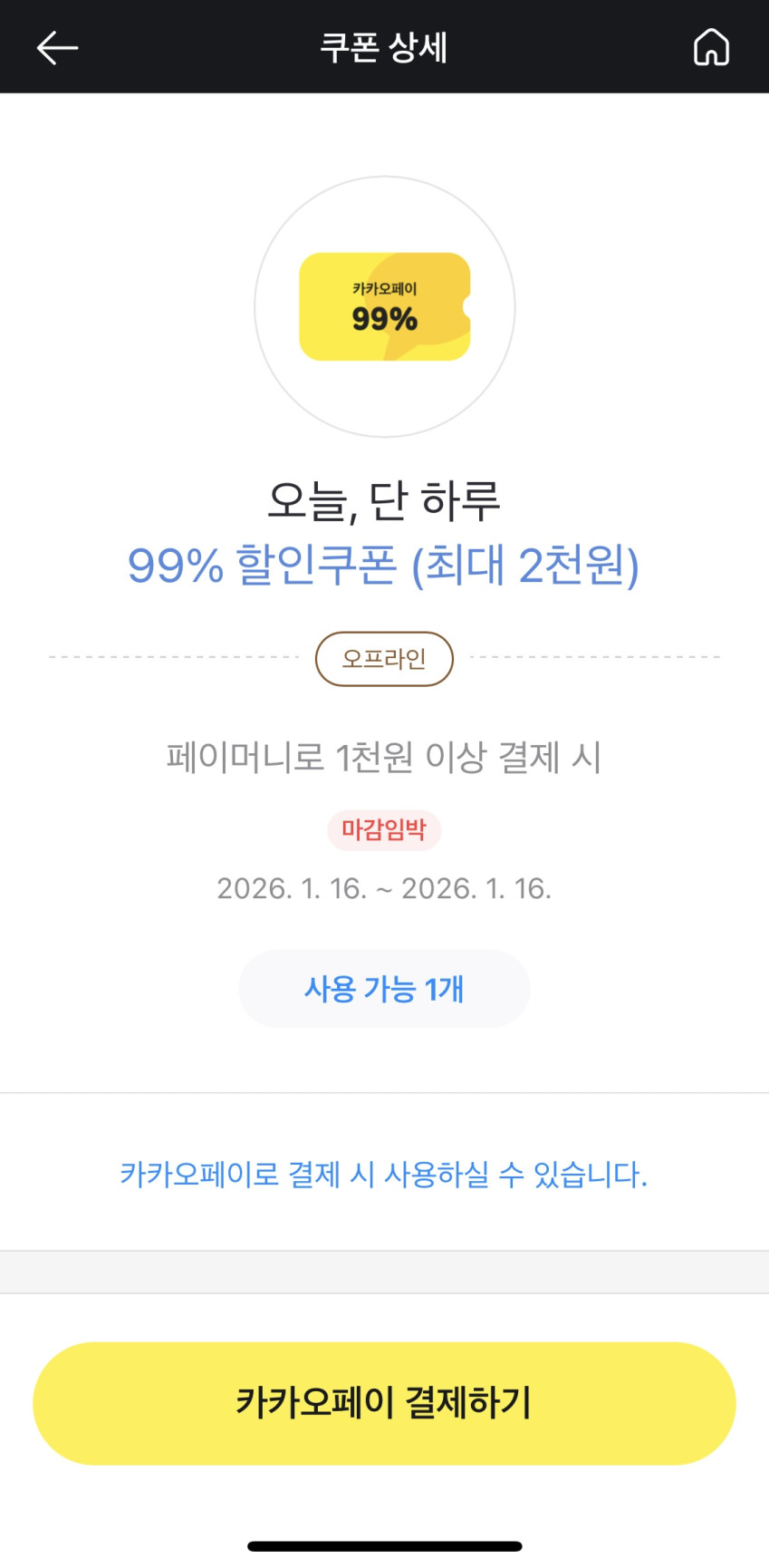Tap the 카카오페이 결제하기 button

click(x=384, y=1402)
